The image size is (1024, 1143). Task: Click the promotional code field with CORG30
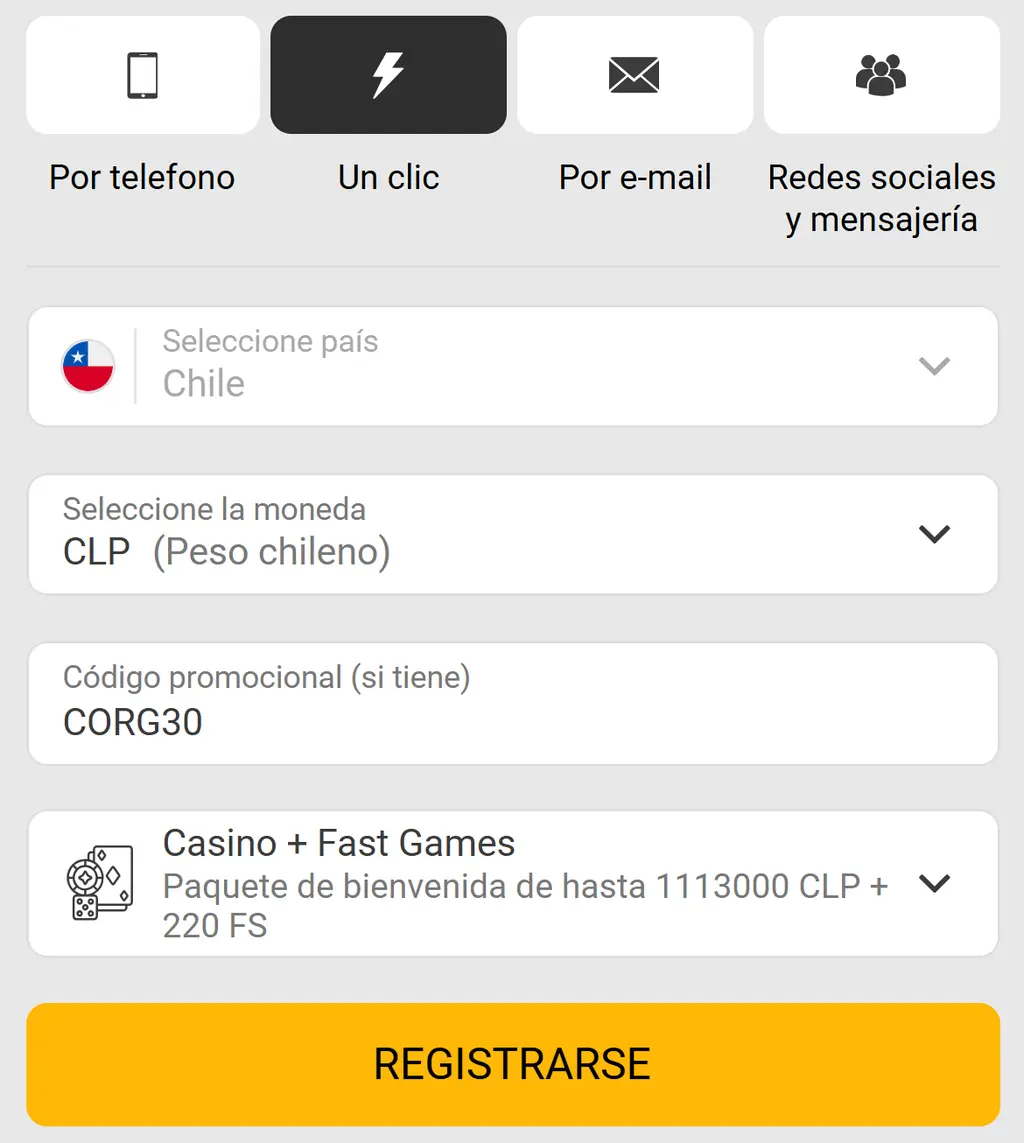tap(512, 702)
